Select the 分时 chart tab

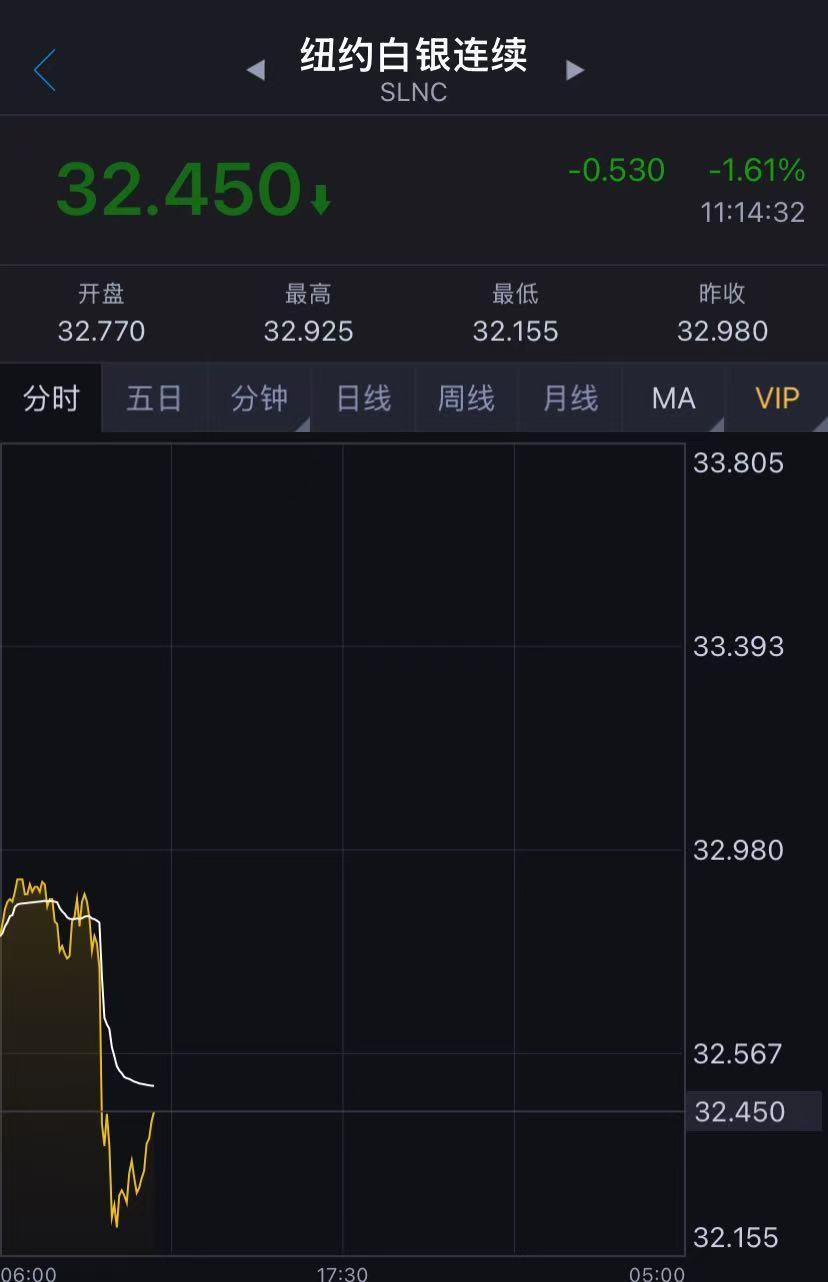coord(51,399)
